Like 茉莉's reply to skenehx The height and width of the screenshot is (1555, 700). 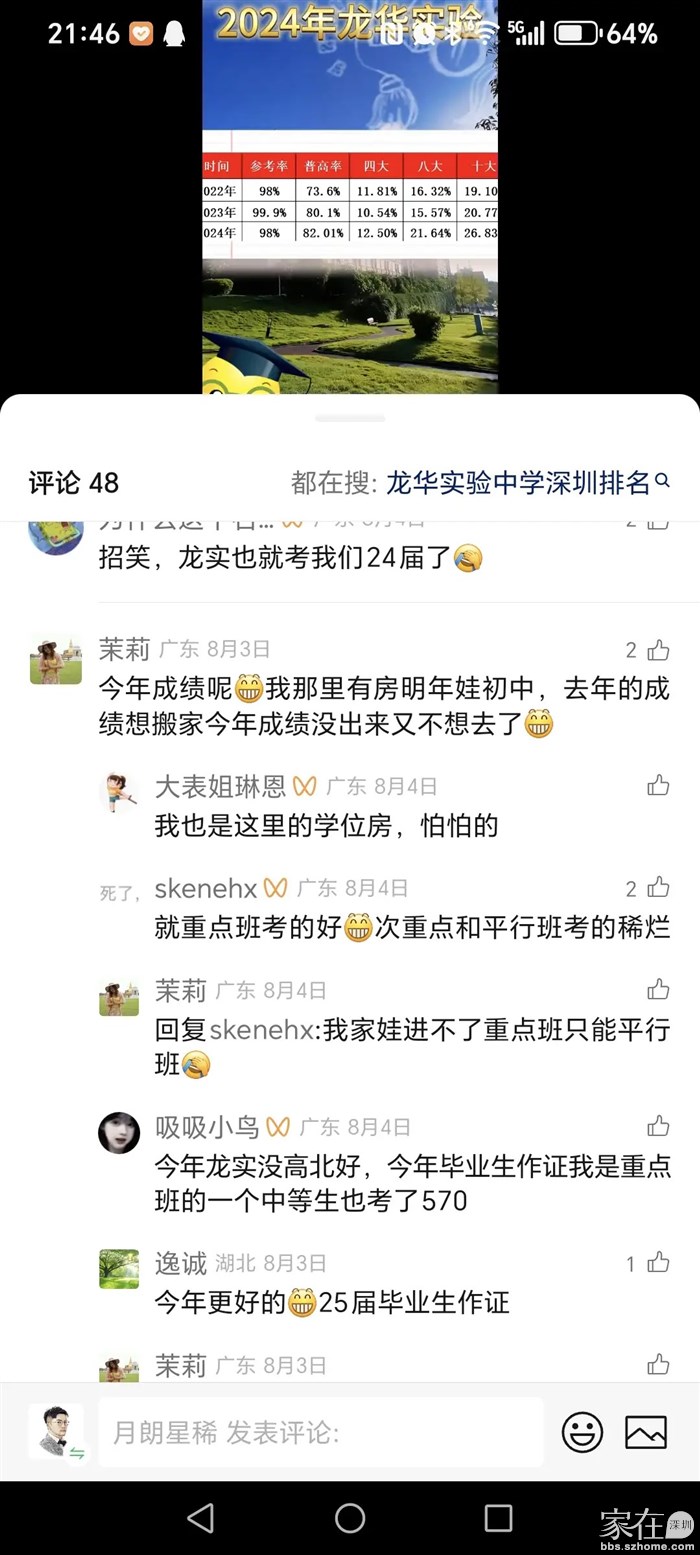point(657,990)
